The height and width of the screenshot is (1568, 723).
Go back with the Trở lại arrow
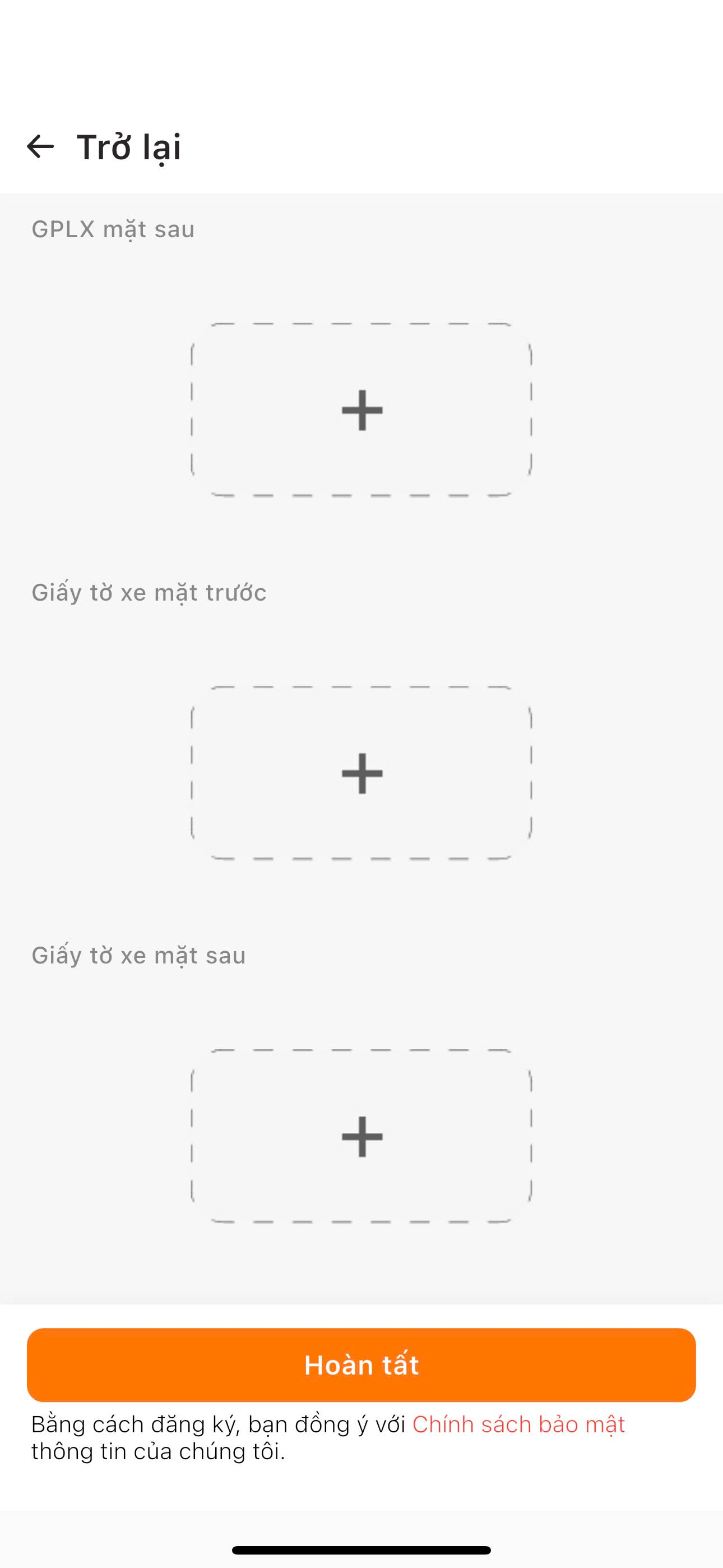(41, 147)
